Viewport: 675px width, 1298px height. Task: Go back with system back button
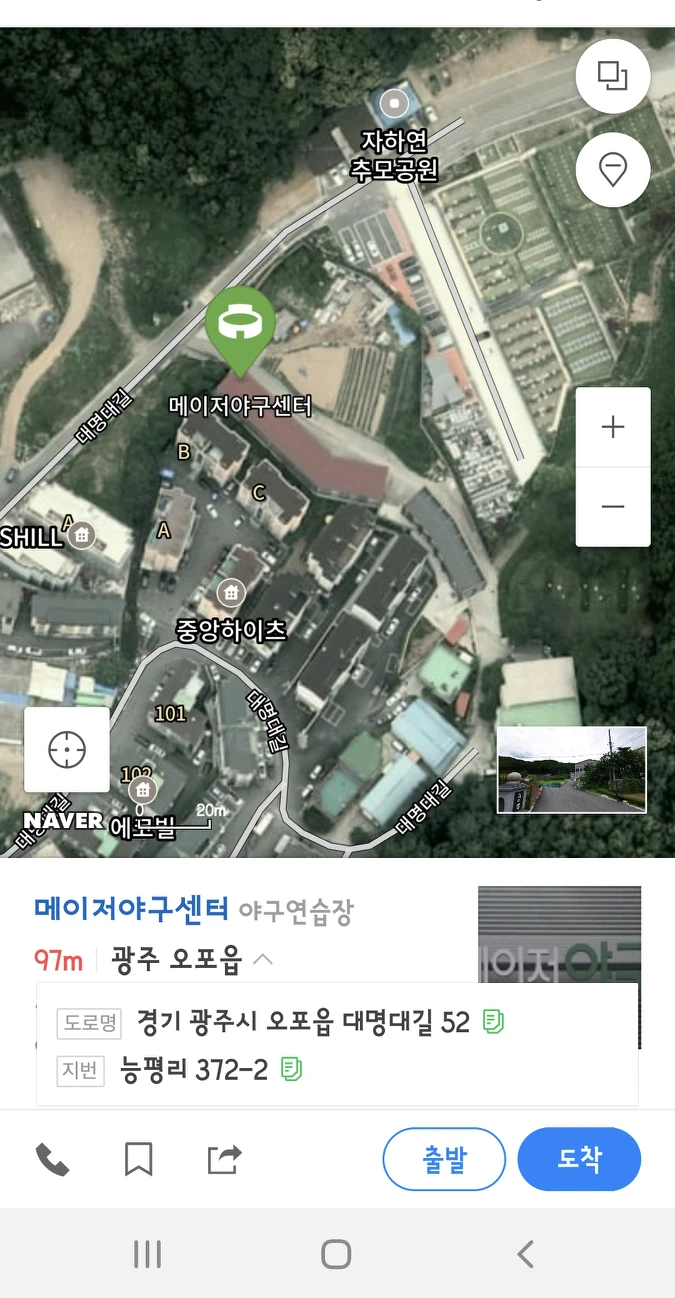(x=525, y=1253)
